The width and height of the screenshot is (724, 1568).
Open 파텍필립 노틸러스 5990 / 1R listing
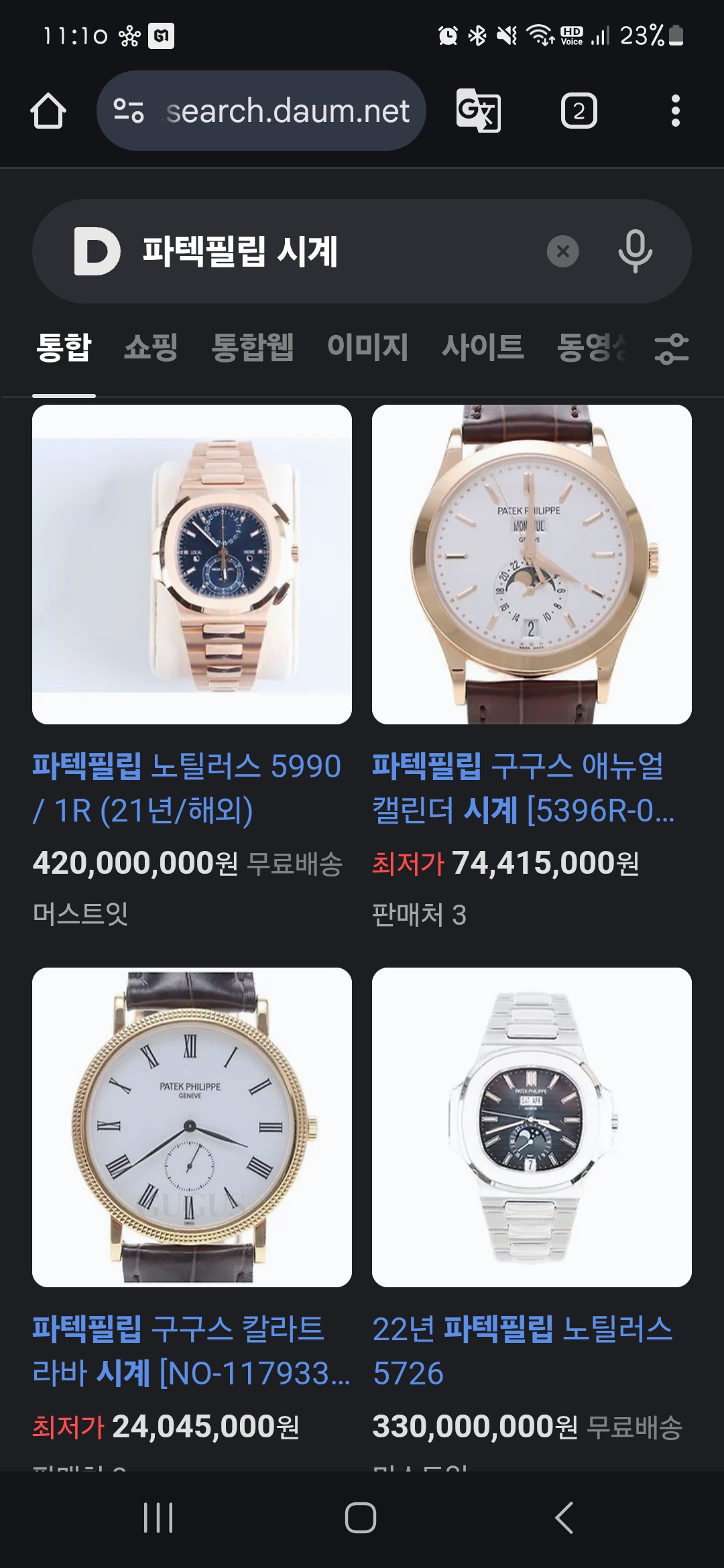(187, 788)
